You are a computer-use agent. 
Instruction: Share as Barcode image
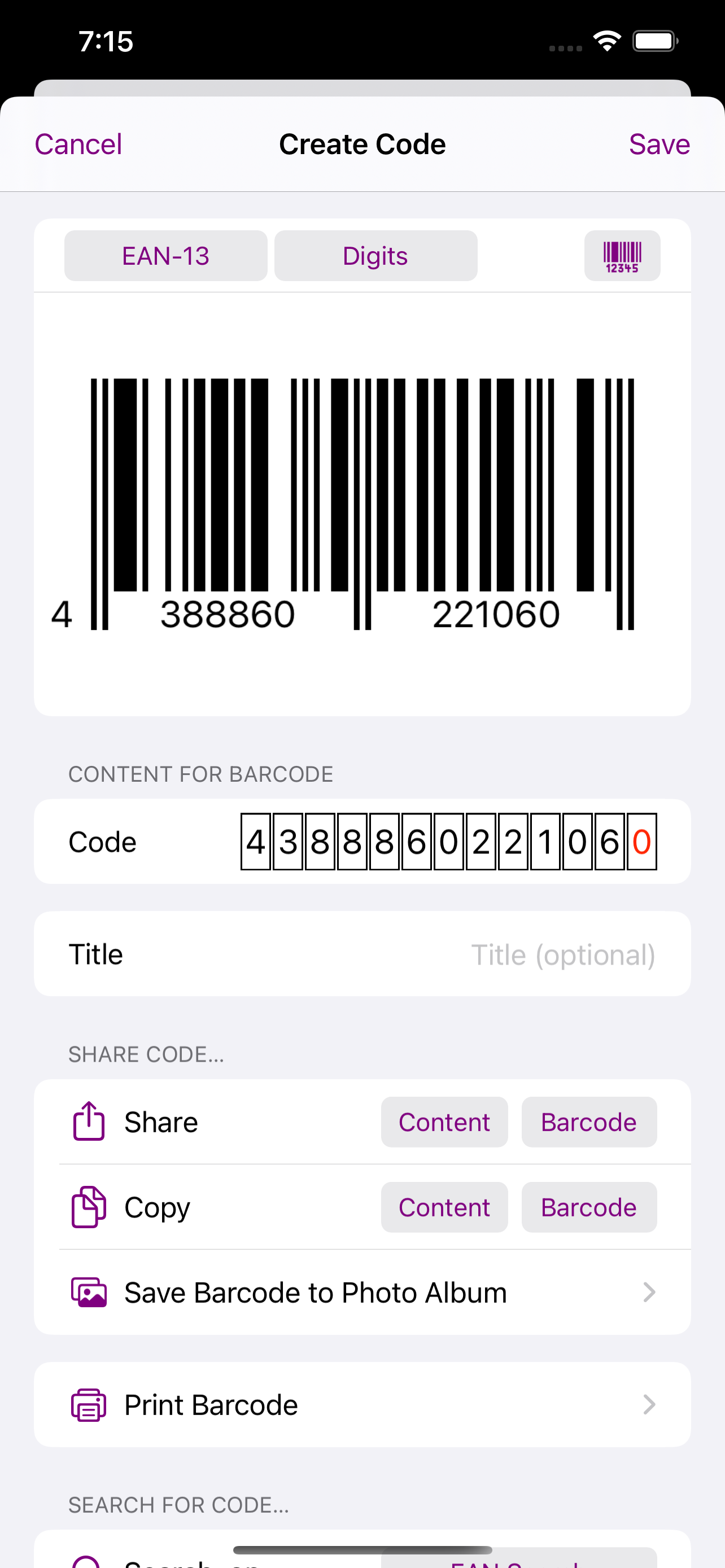pos(589,1122)
